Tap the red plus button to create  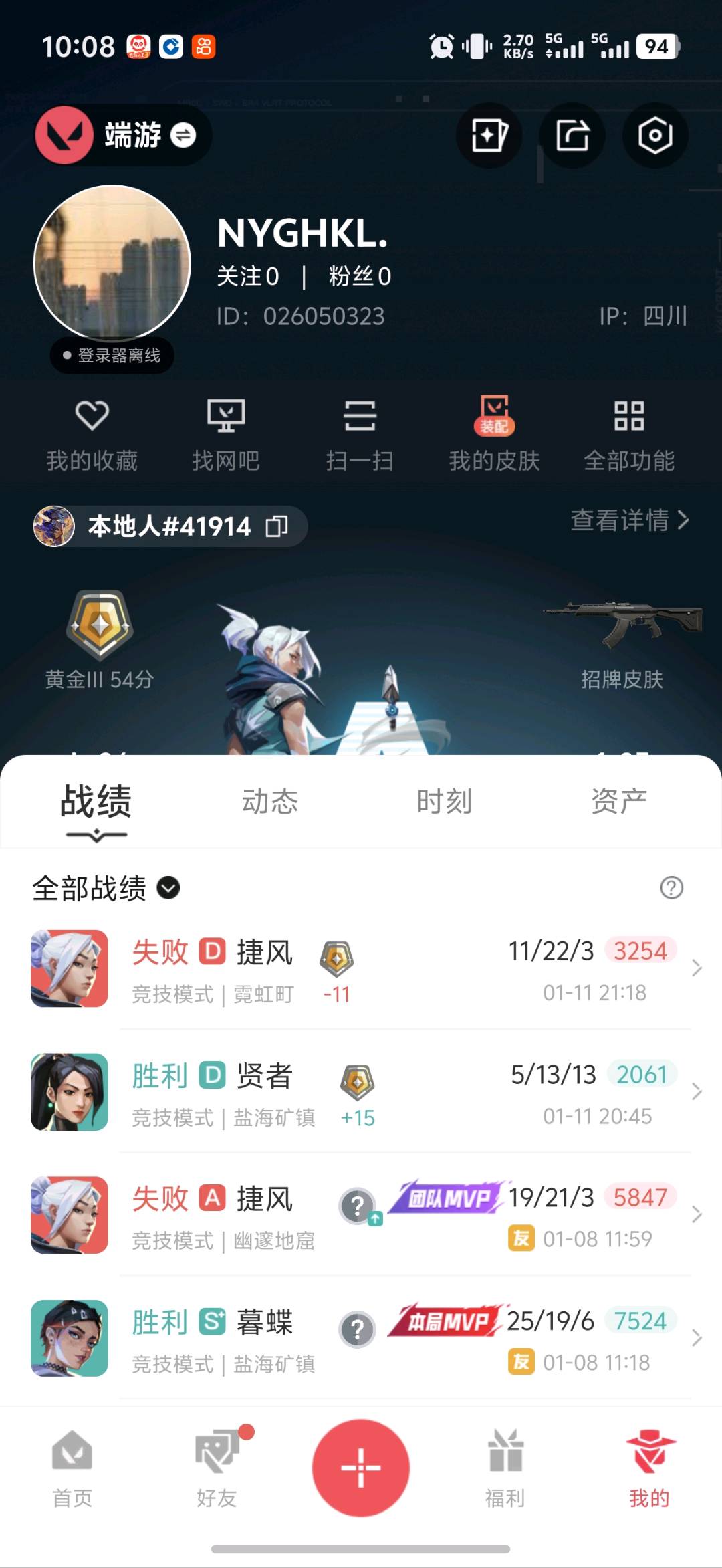coord(361,1468)
